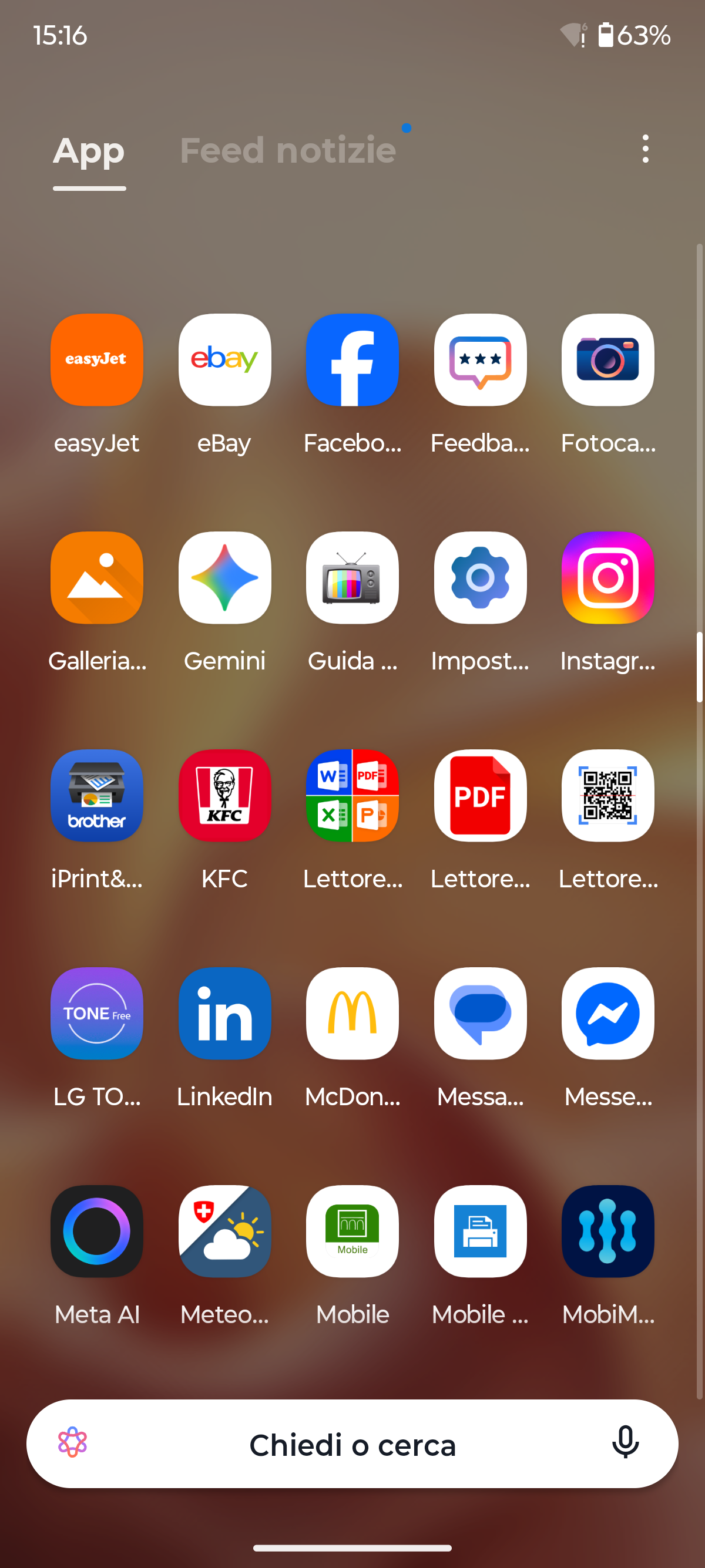Image resolution: width=705 pixels, height=1568 pixels.
Task: Open the KFC app
Action: coord(224,796)
